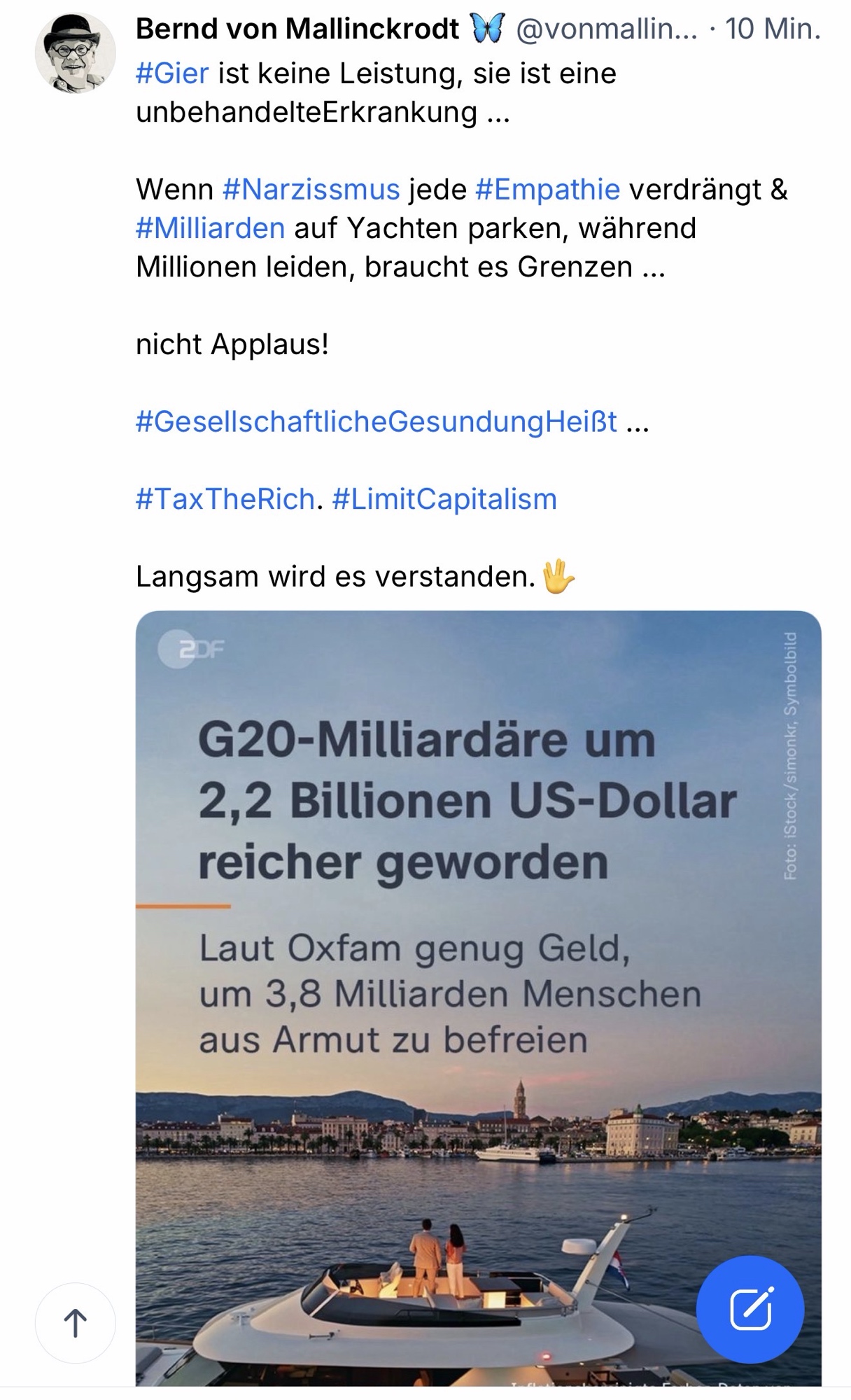The width and height of the screenshot is (851, 1400).
Task: Open the #Milliarden hashtag
Action: pyautogui.click(x=210, y=228)
